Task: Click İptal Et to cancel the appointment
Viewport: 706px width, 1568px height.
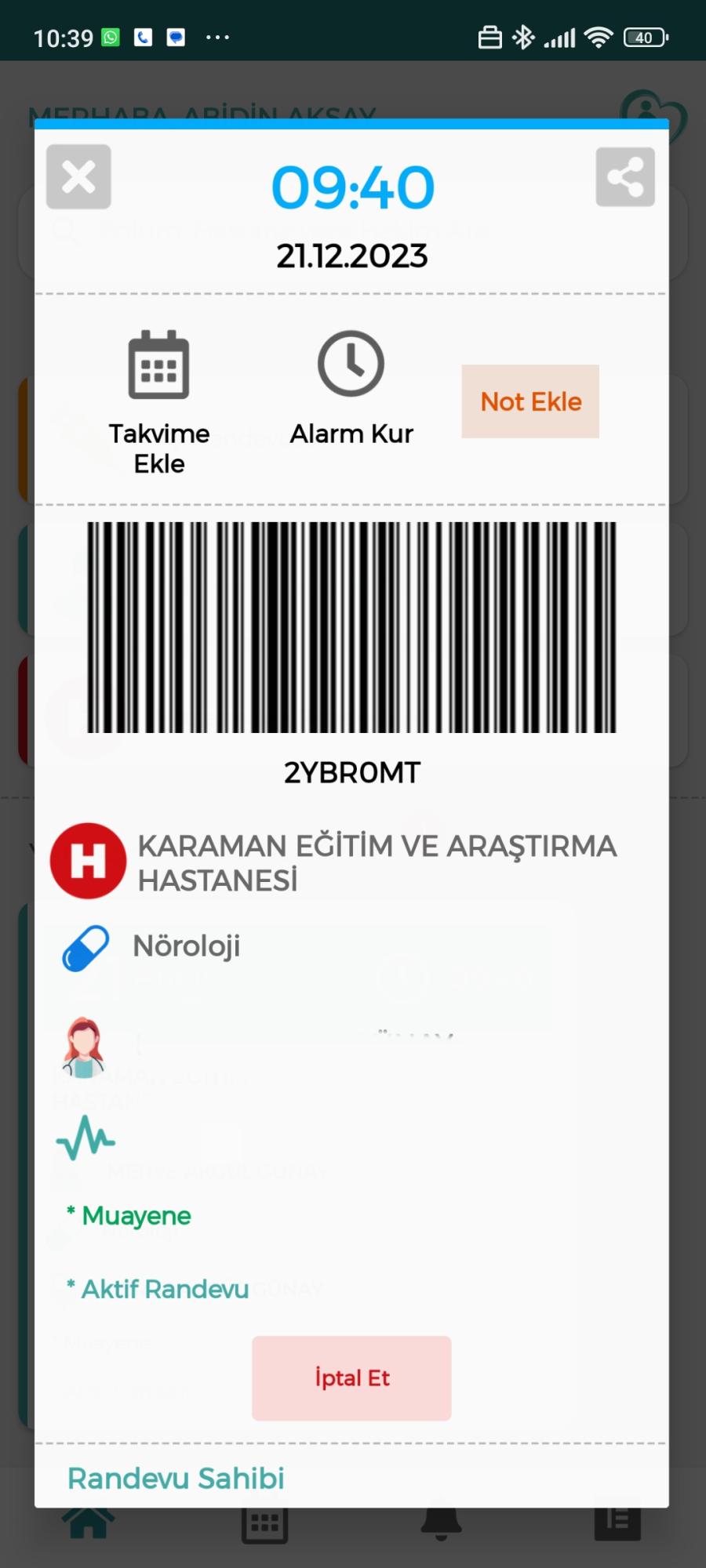Action: coord(351,1378)
